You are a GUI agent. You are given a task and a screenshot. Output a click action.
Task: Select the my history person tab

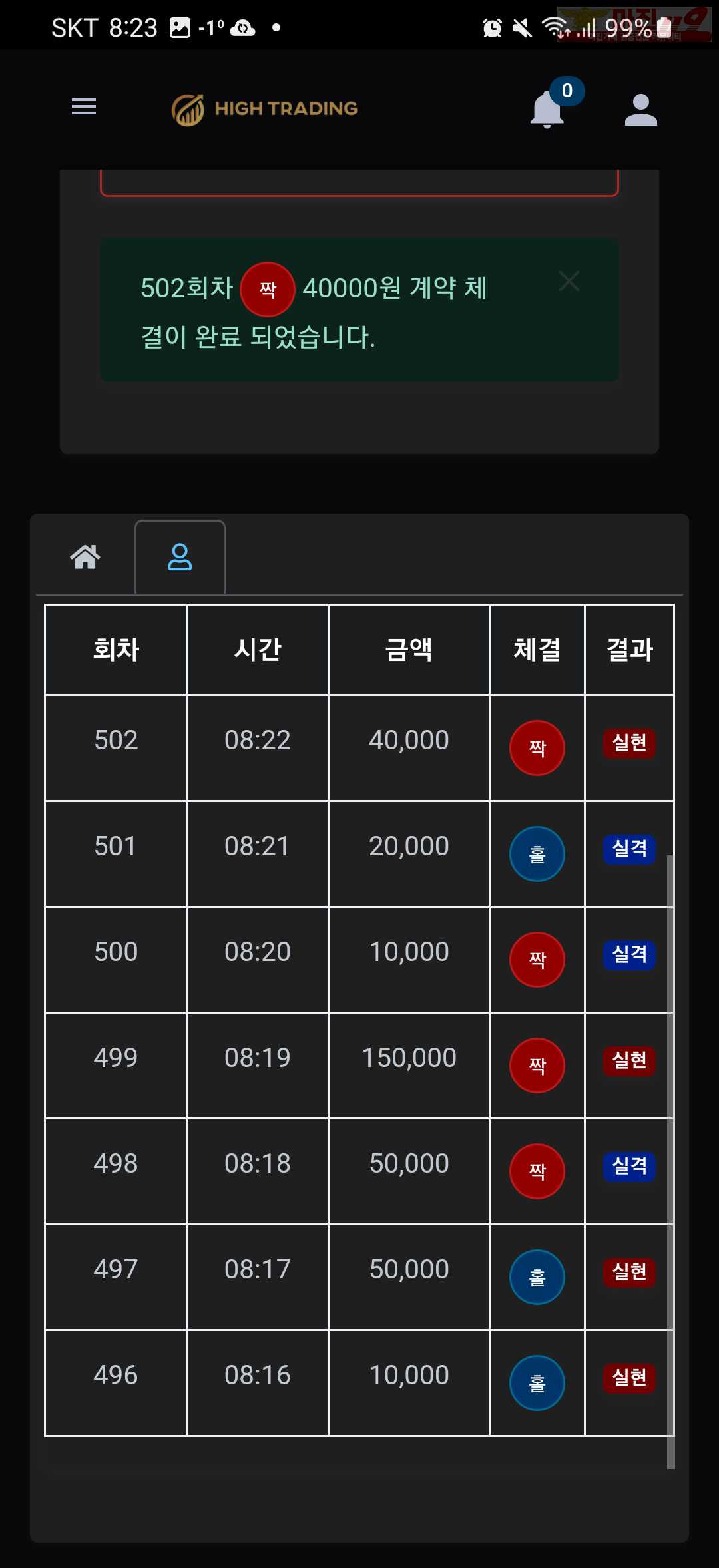point(180,557)
